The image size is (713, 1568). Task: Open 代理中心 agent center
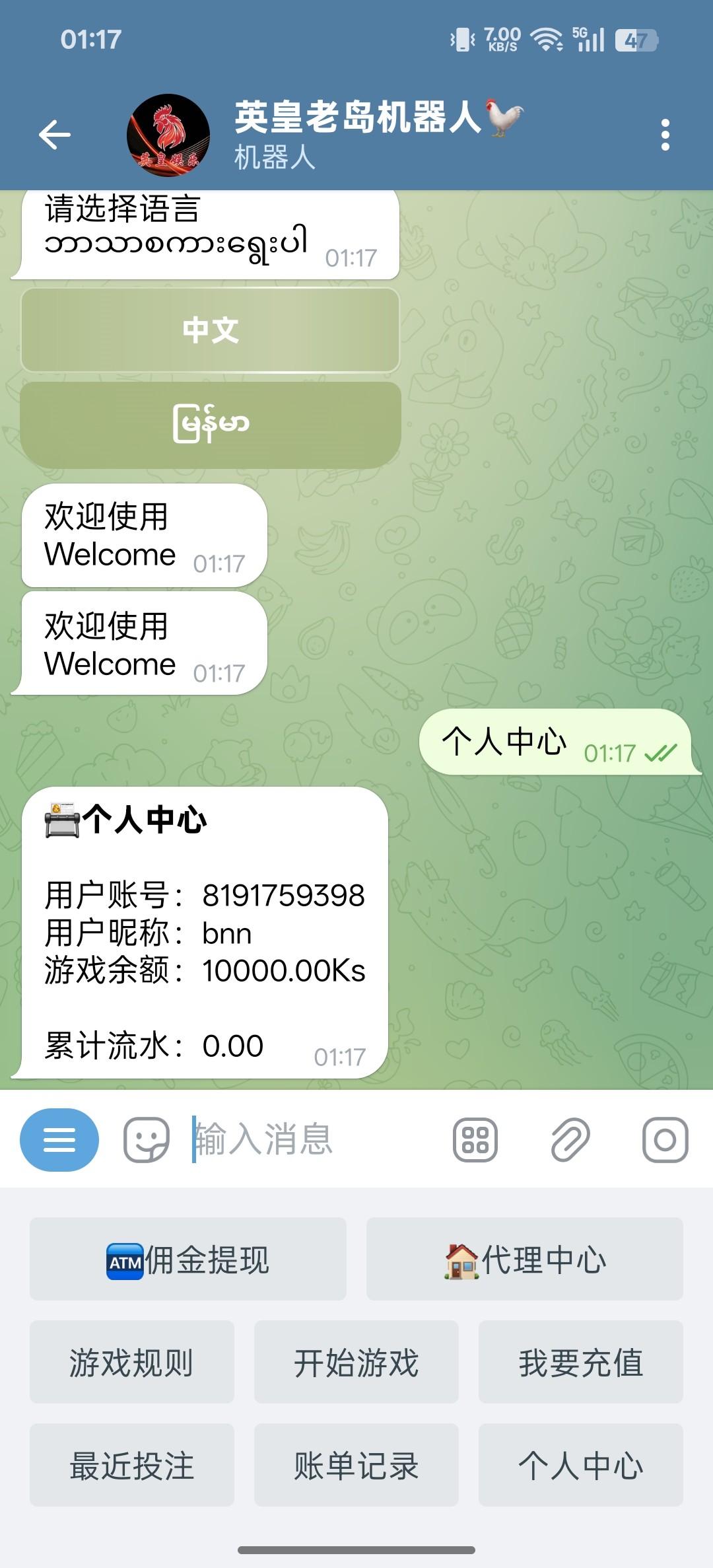525,1258
